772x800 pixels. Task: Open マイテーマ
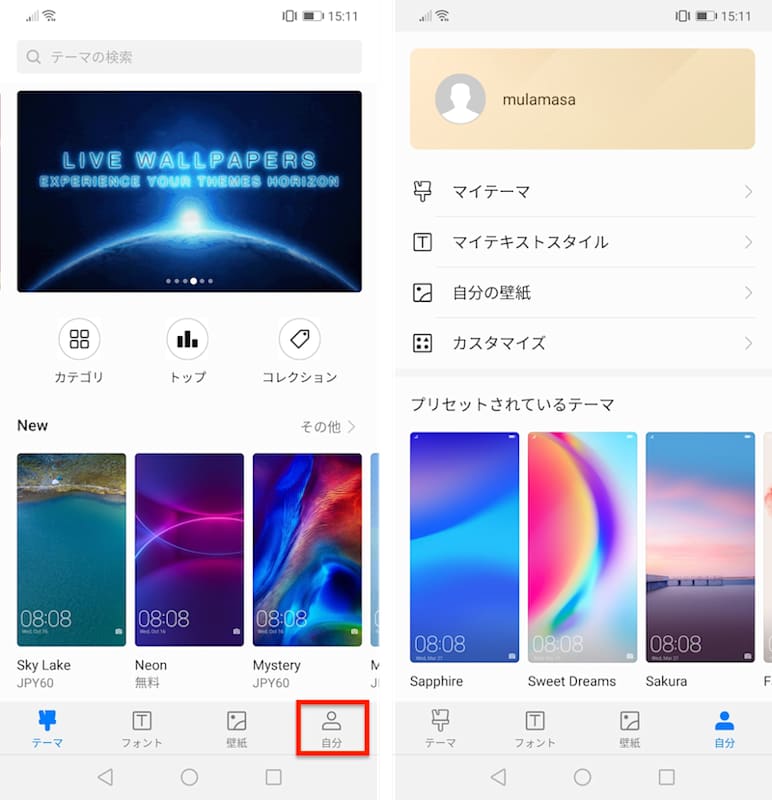pos(582,192)
